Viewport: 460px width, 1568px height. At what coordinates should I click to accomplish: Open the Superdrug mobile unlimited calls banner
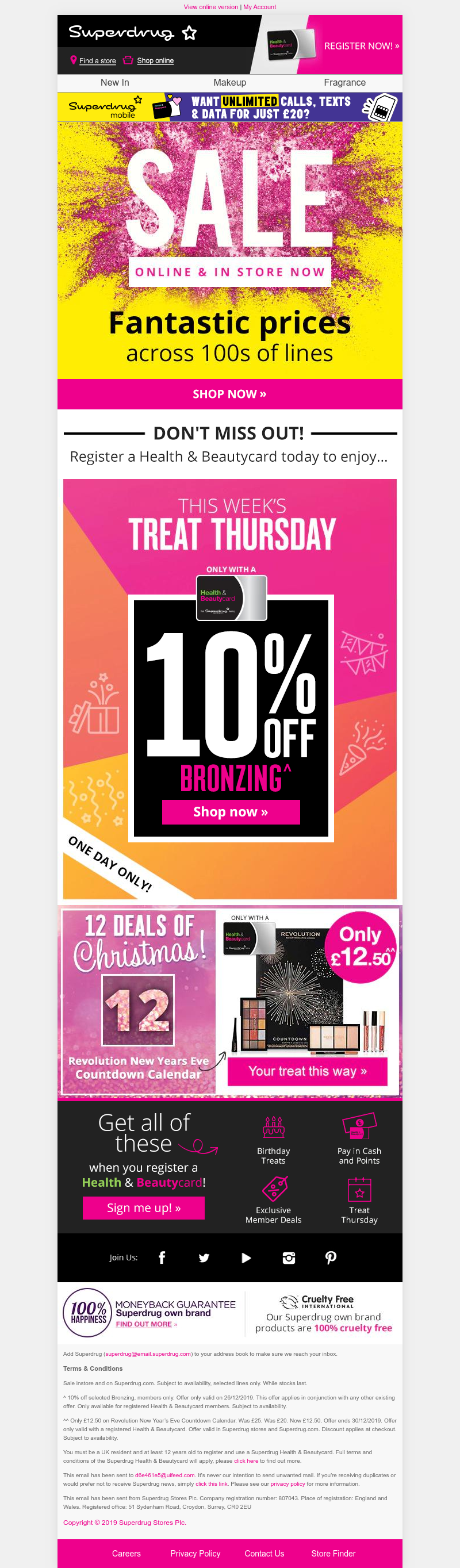[x=229, y=107]
